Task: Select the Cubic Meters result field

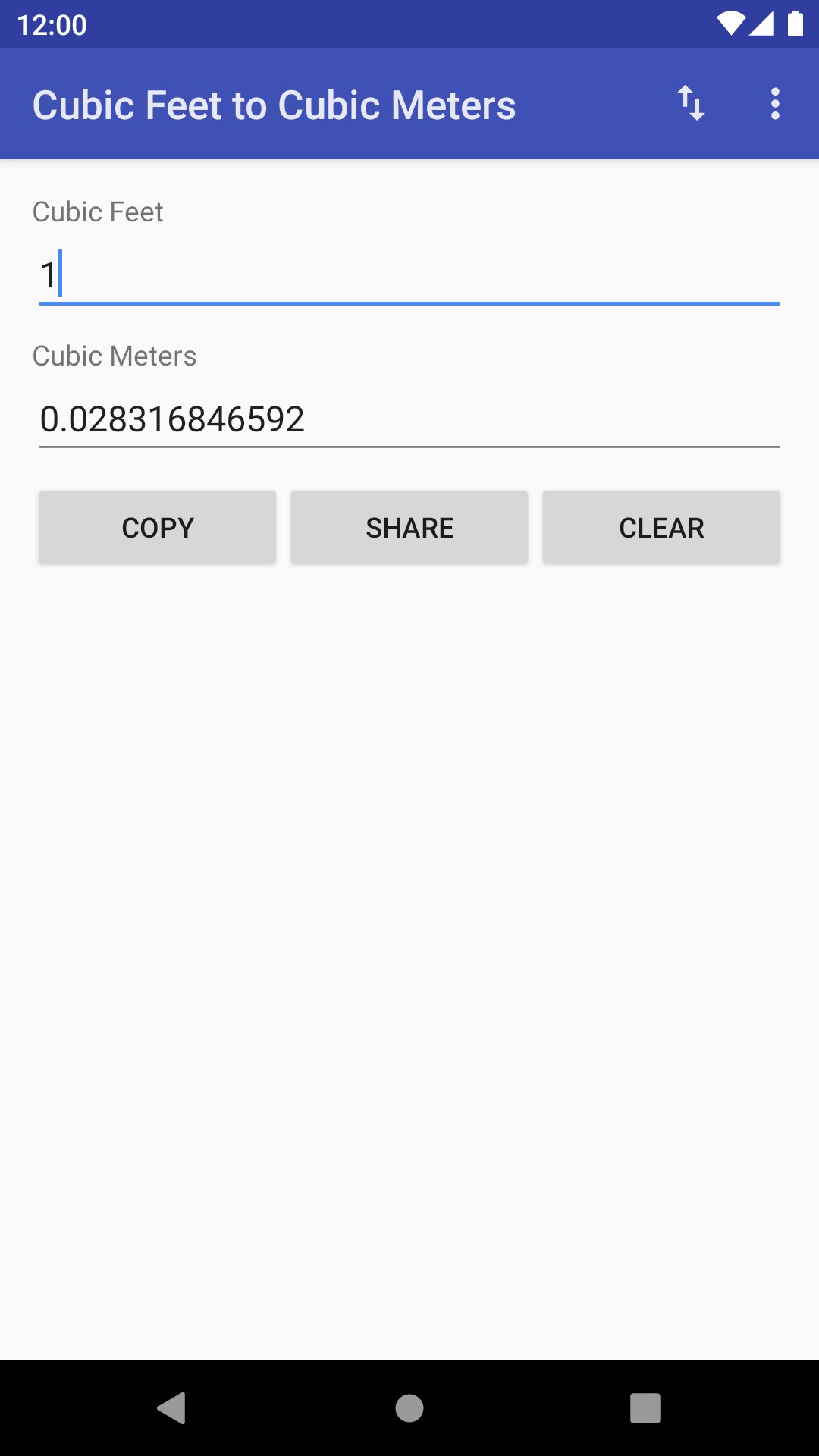Action: coord(409,419)
